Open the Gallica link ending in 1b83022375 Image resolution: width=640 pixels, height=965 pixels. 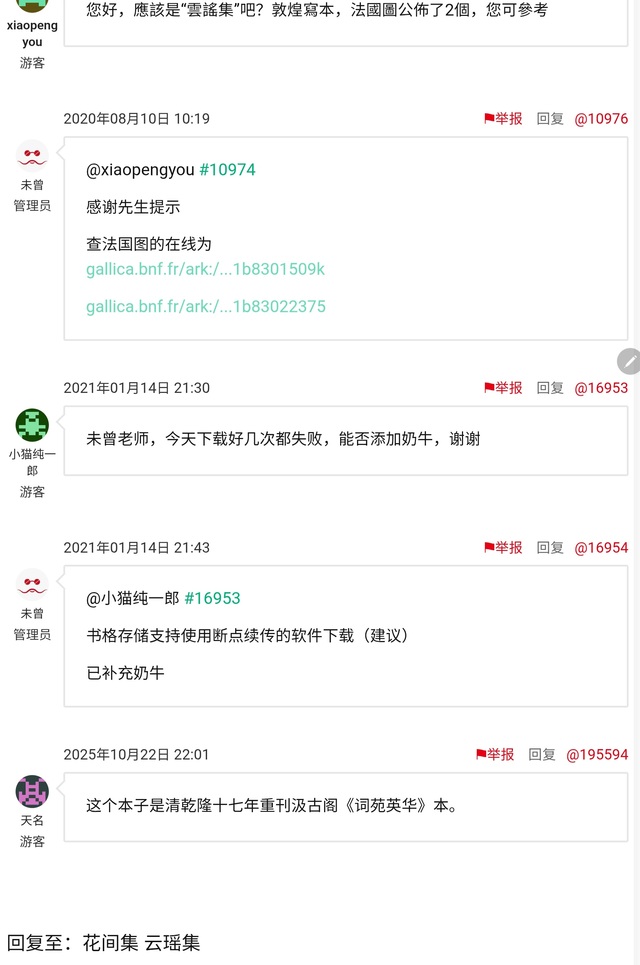205,306
